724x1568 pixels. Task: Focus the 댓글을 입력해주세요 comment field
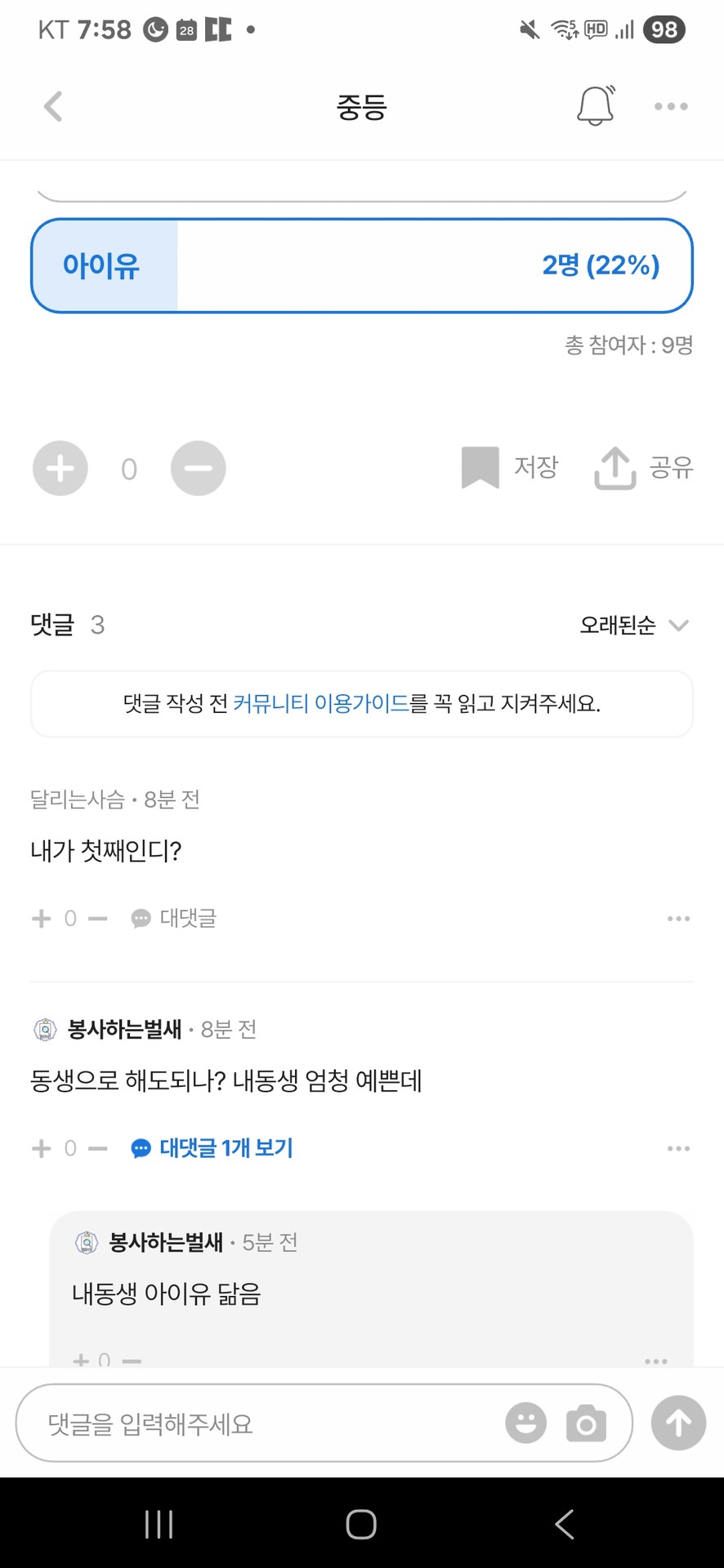pyautogui.click(x=261, y=1423)
